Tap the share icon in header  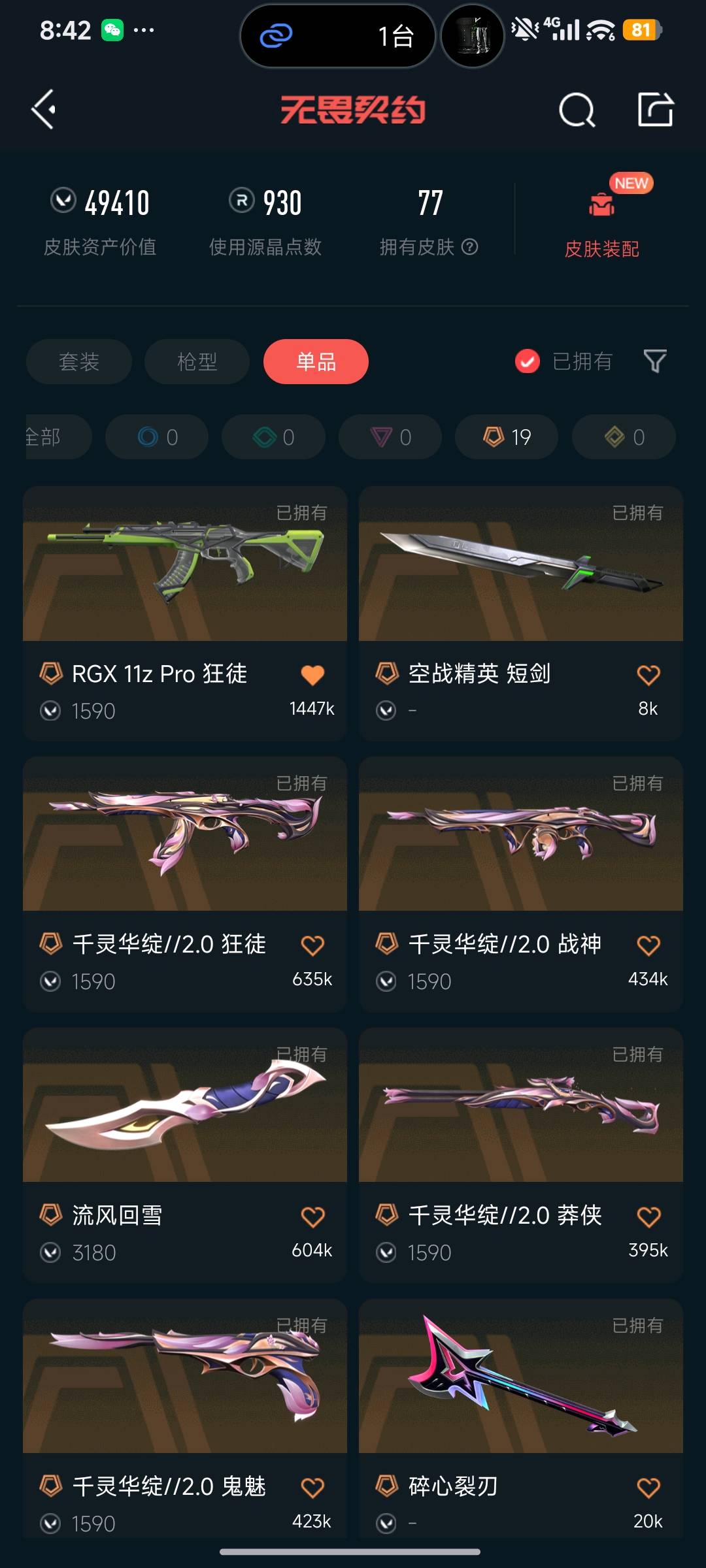pos(656,109)
